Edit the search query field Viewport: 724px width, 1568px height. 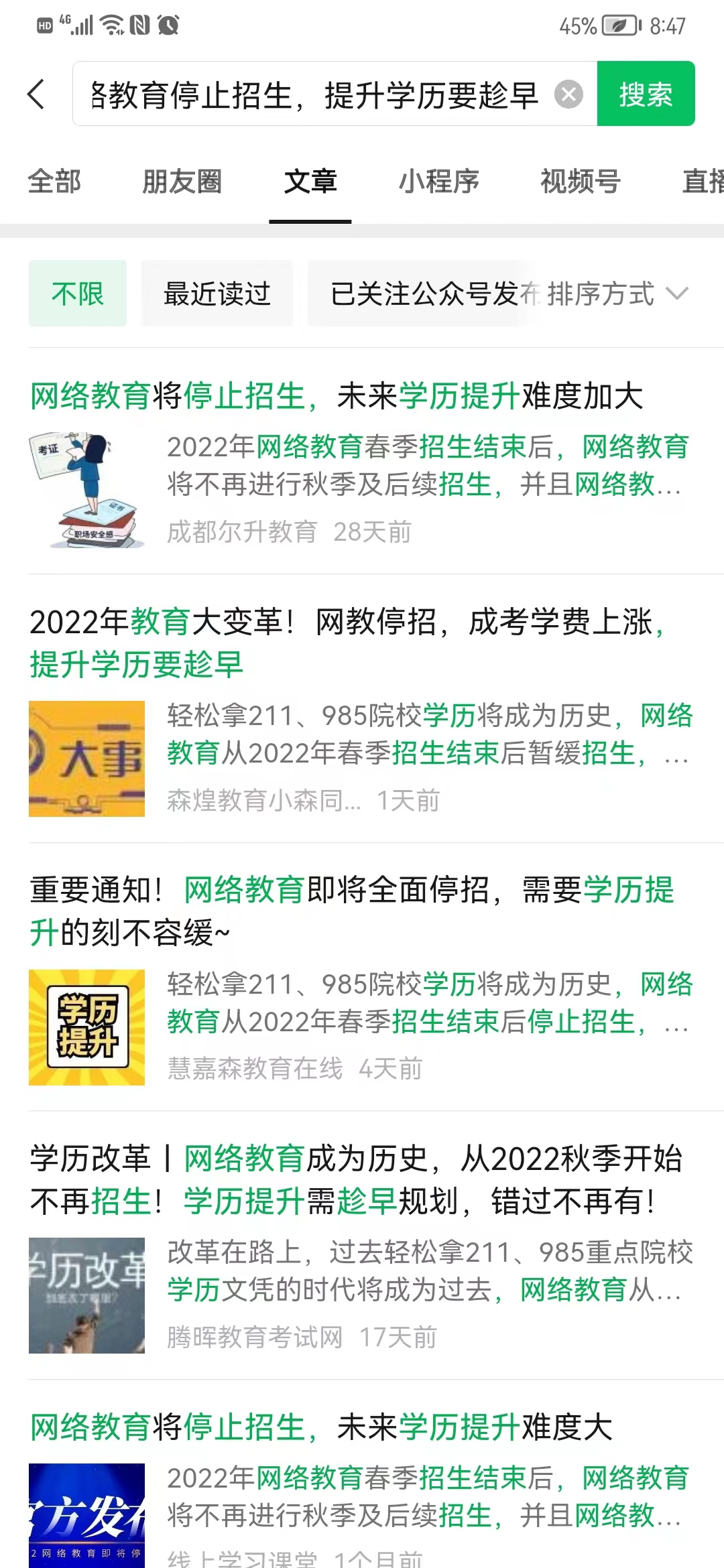[315, 94]
